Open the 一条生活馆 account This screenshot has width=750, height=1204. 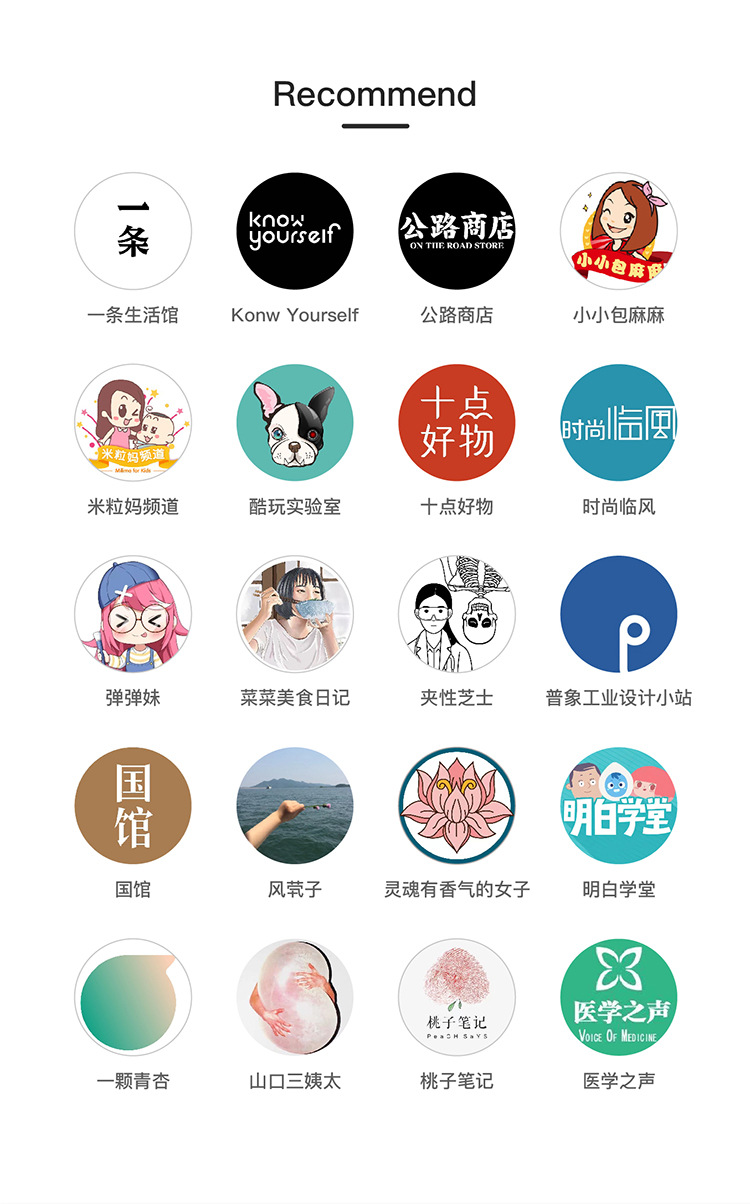133,231
